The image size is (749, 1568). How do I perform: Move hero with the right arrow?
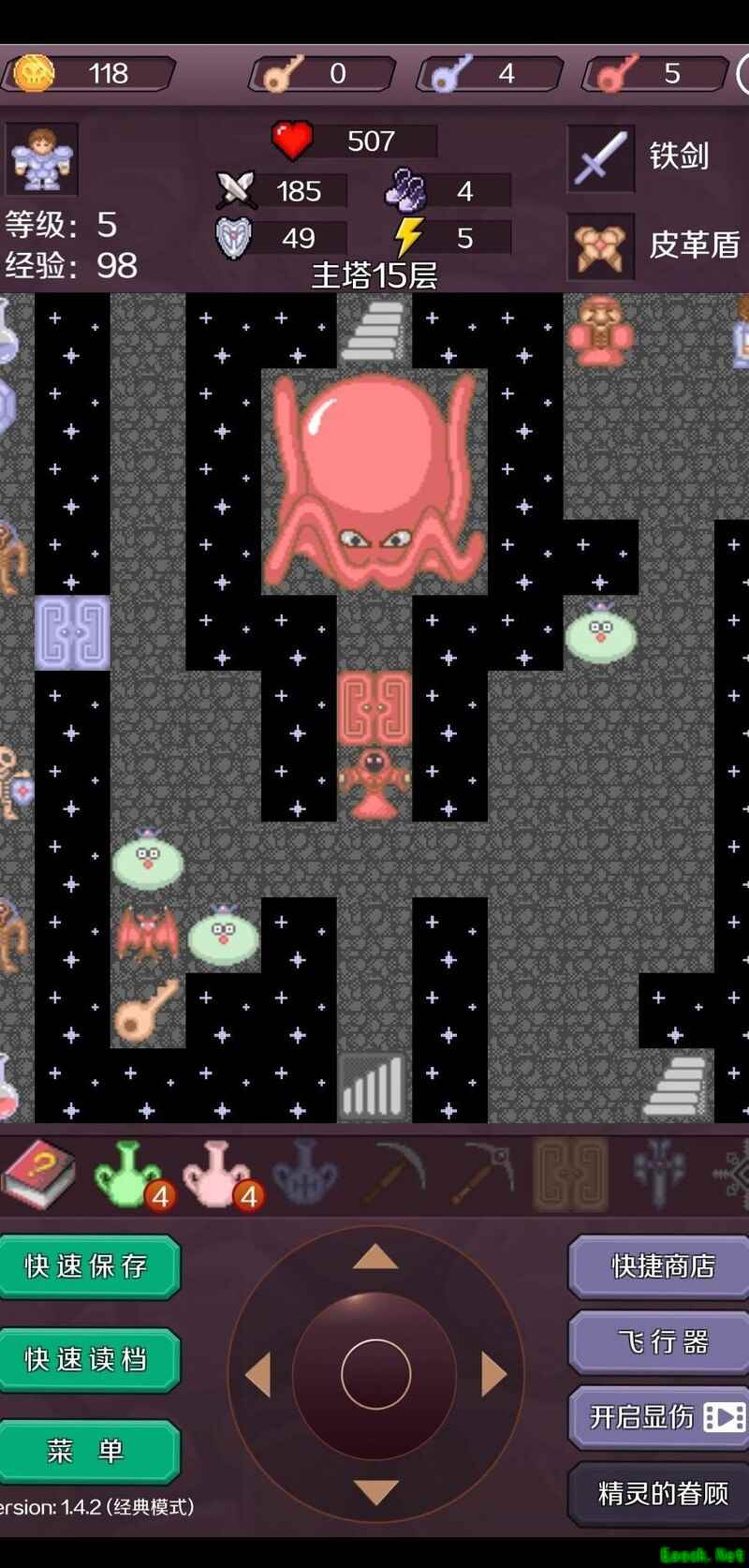[x=493, y=1374]
